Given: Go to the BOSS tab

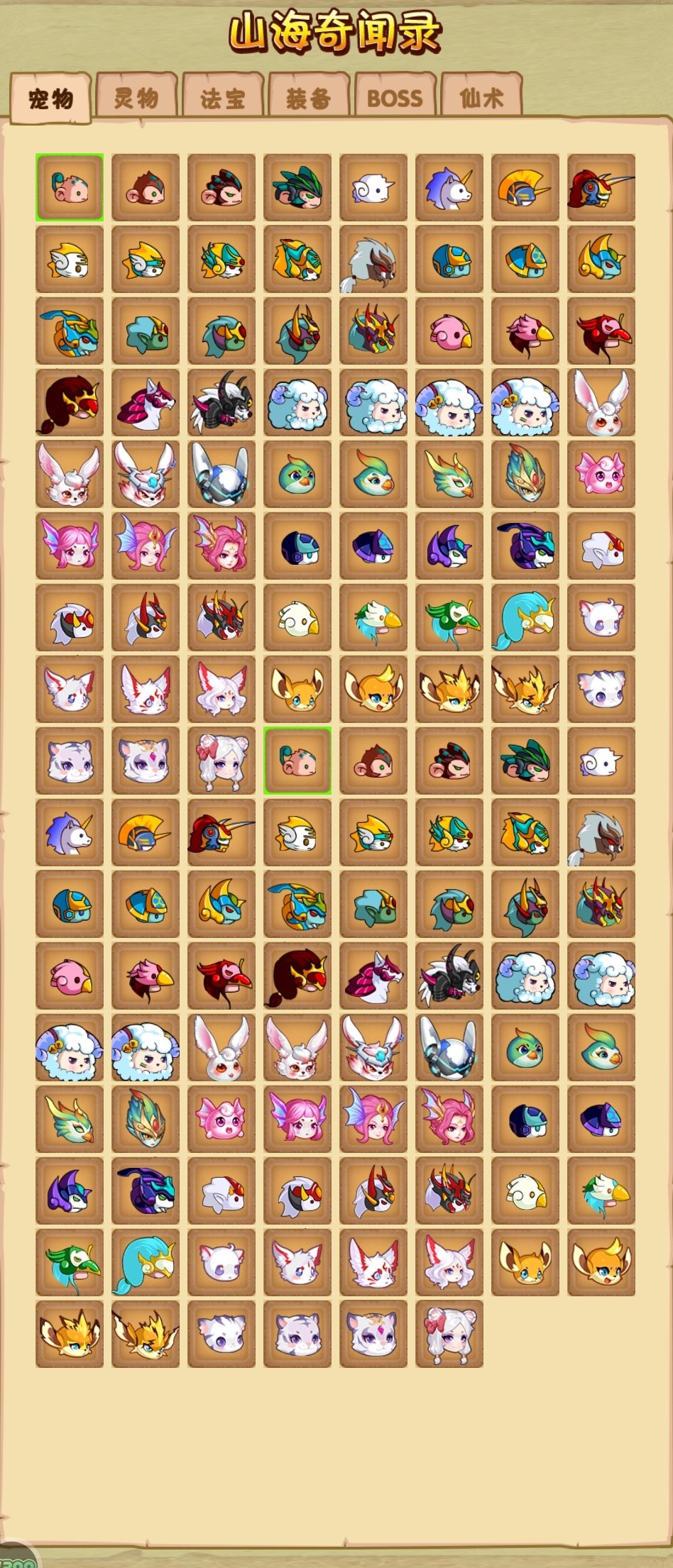Looking at the screenshot, I should pos(395,97).
